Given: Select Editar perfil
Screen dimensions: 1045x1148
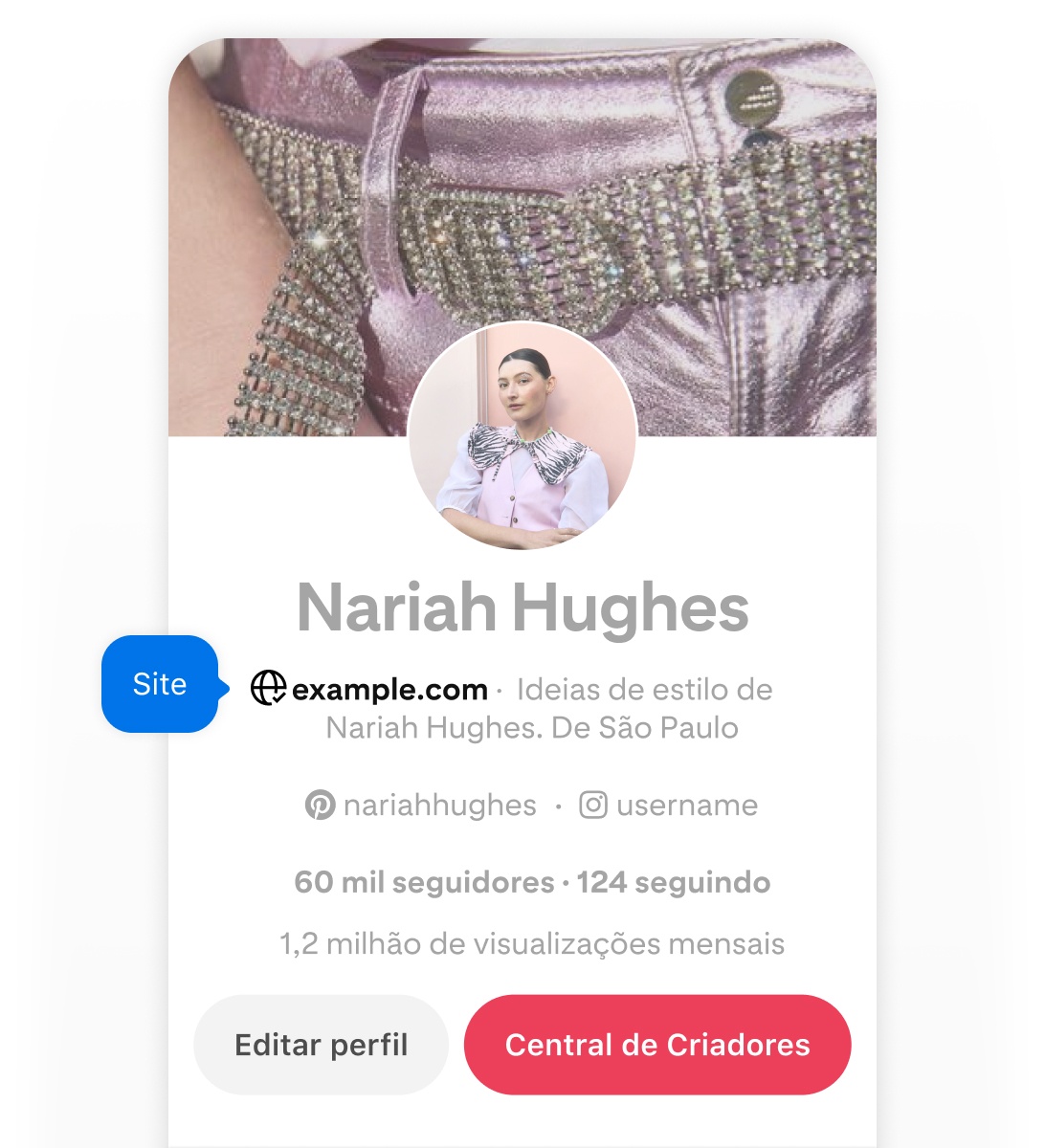Looking at the screenshot, I should point(321,1044).
